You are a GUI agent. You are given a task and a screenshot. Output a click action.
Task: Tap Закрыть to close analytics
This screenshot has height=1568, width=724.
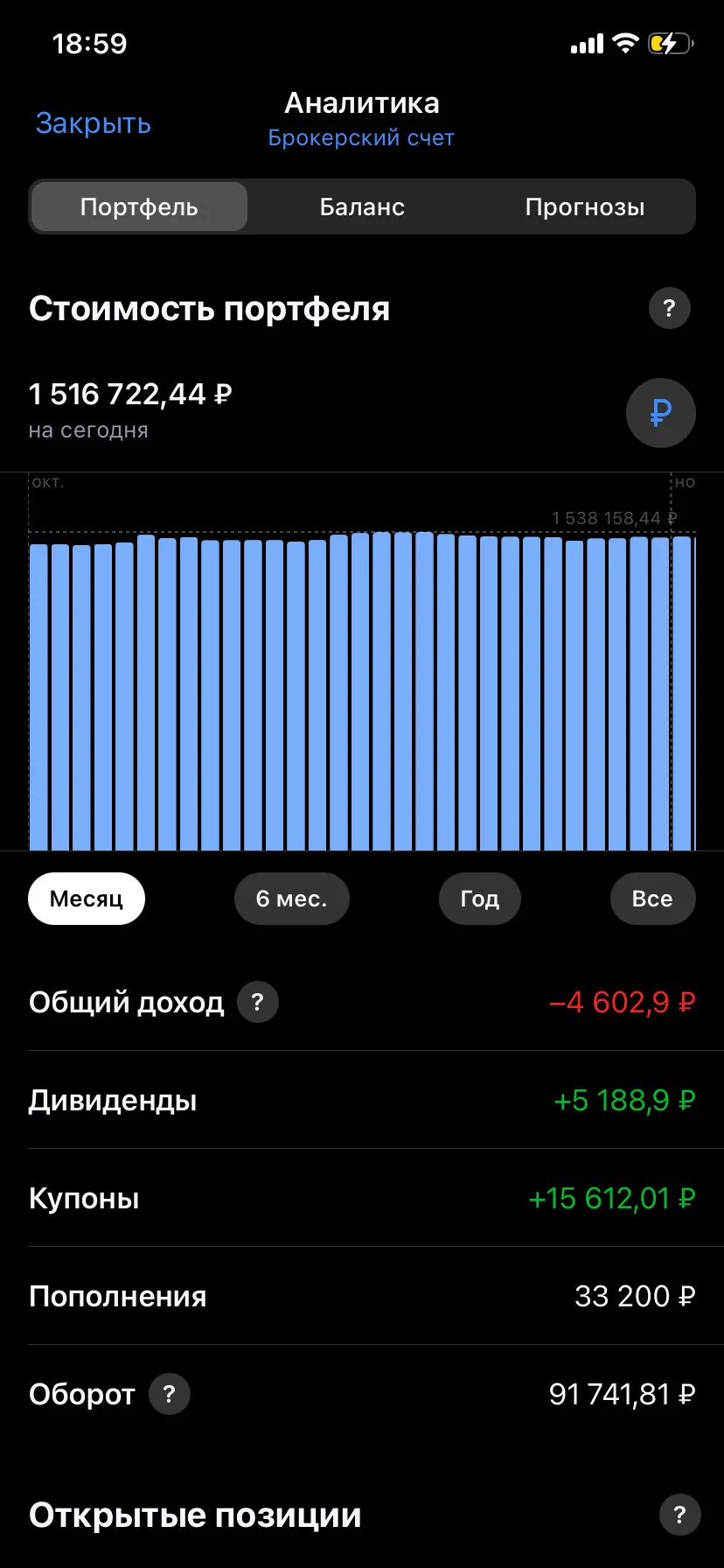[94, 123]
